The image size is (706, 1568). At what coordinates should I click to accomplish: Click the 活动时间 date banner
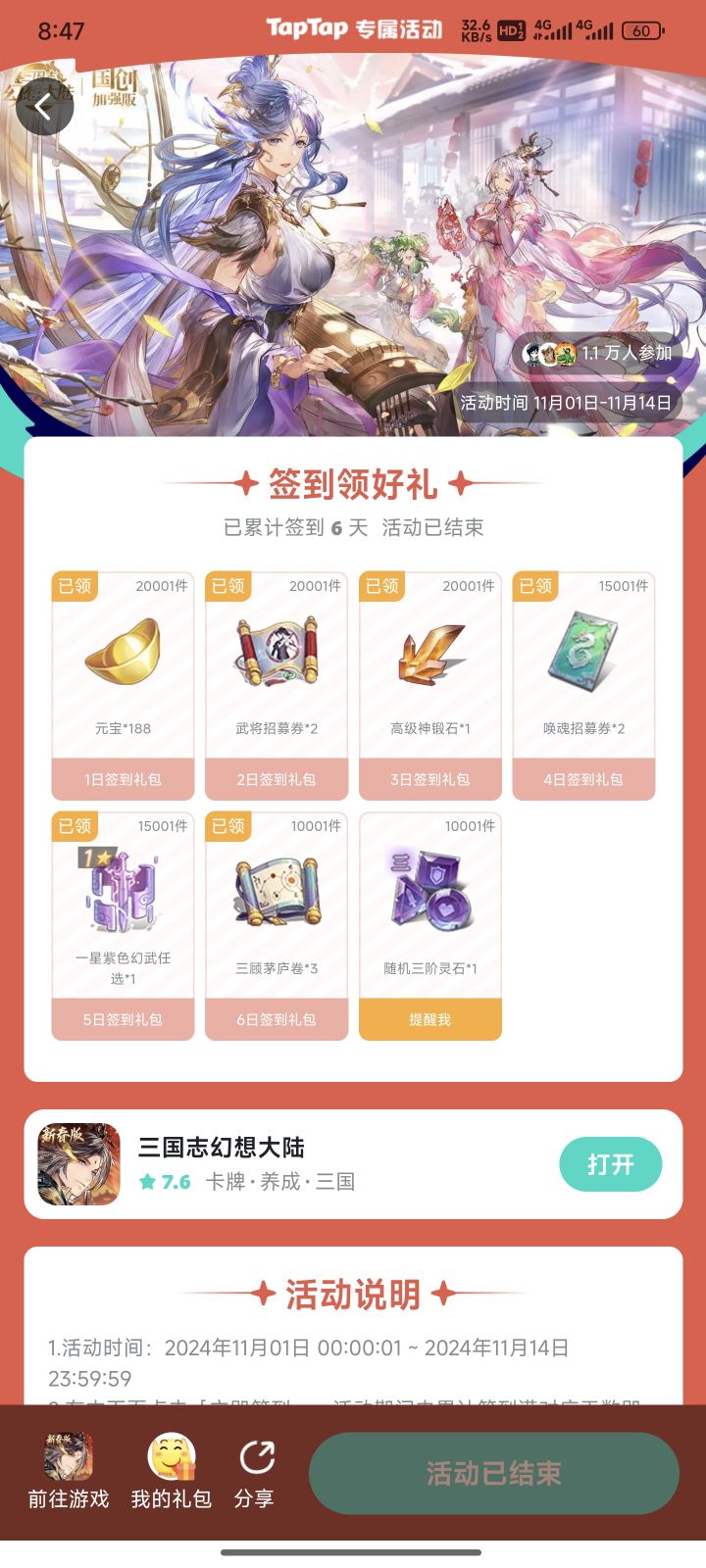point(565,400)
